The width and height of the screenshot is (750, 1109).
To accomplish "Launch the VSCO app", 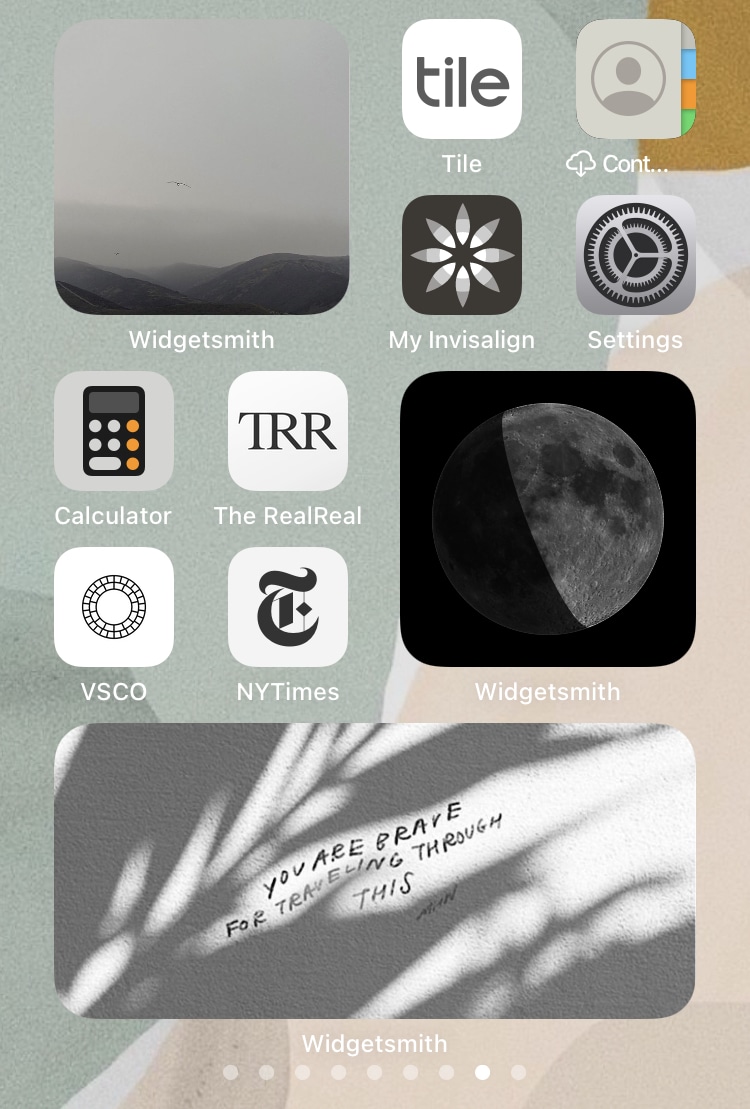I will coord(114,607).
